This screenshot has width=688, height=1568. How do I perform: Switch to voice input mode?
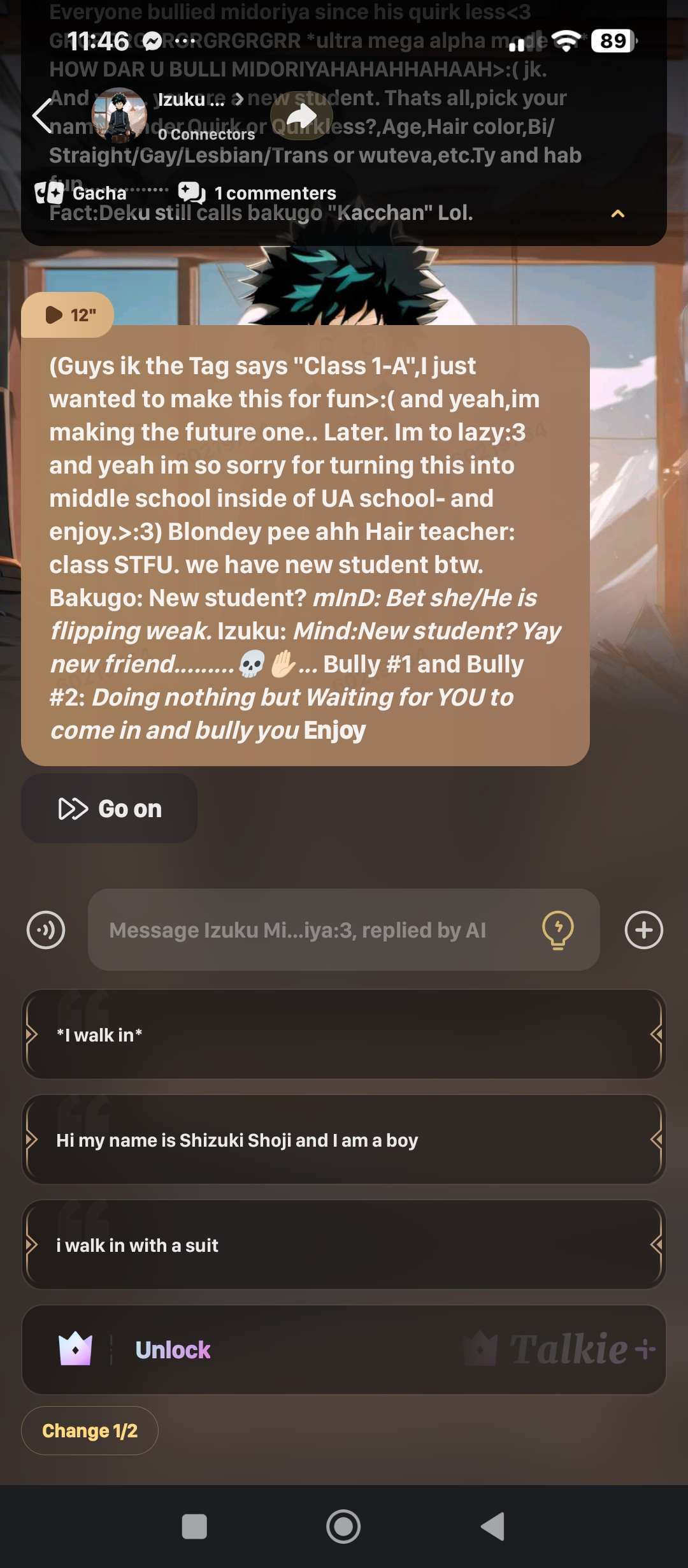click(x=46, y=930)
